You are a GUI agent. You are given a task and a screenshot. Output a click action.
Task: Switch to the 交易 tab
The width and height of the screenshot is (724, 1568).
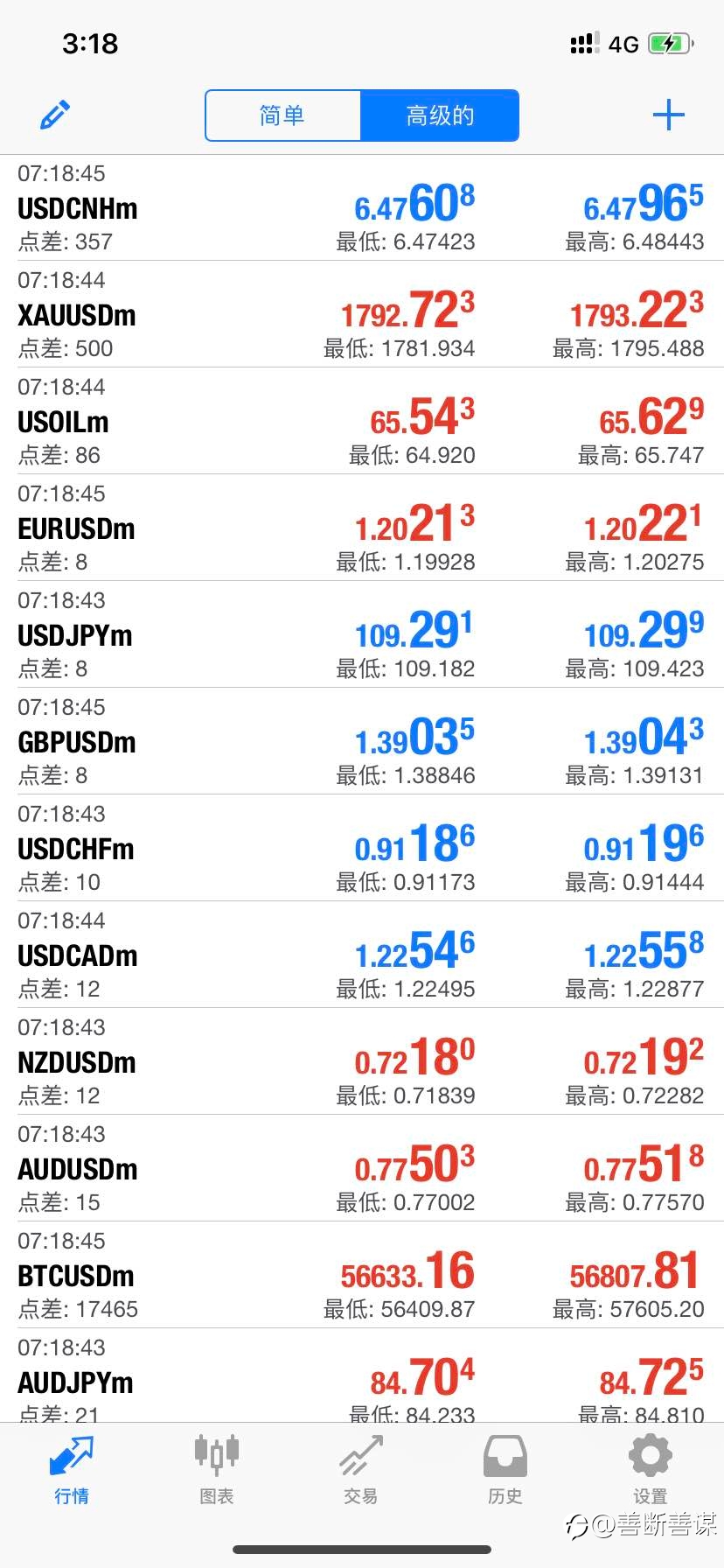tap(361, 1470)
